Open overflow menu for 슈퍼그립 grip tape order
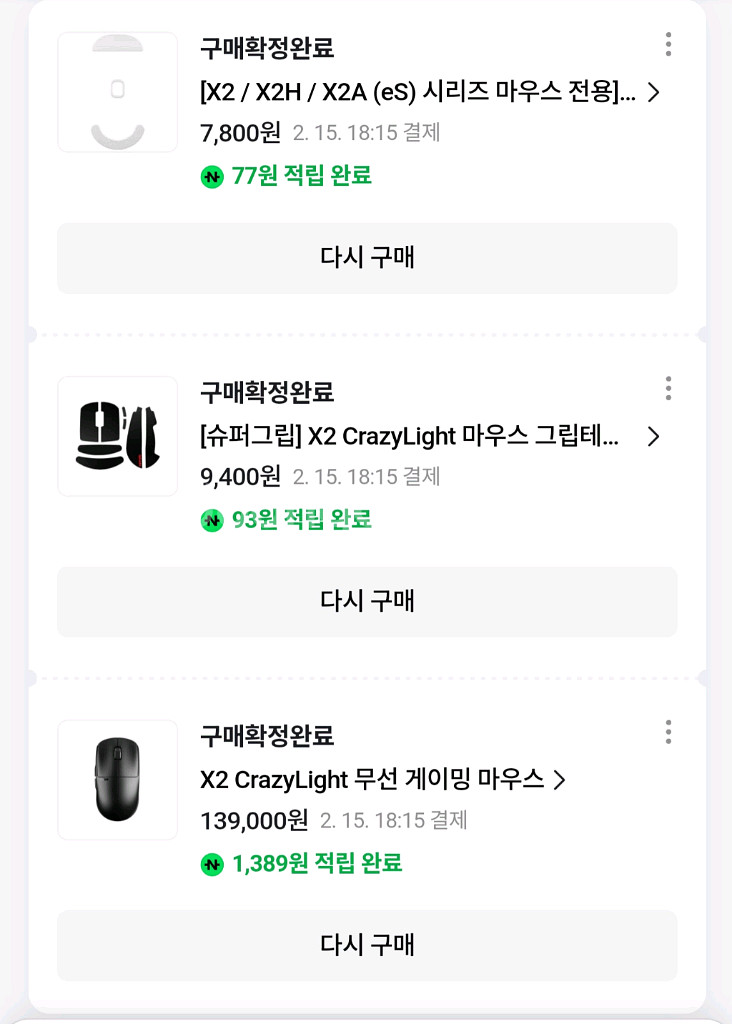This screenshot has width=732, height=1024. click(668, 388)
